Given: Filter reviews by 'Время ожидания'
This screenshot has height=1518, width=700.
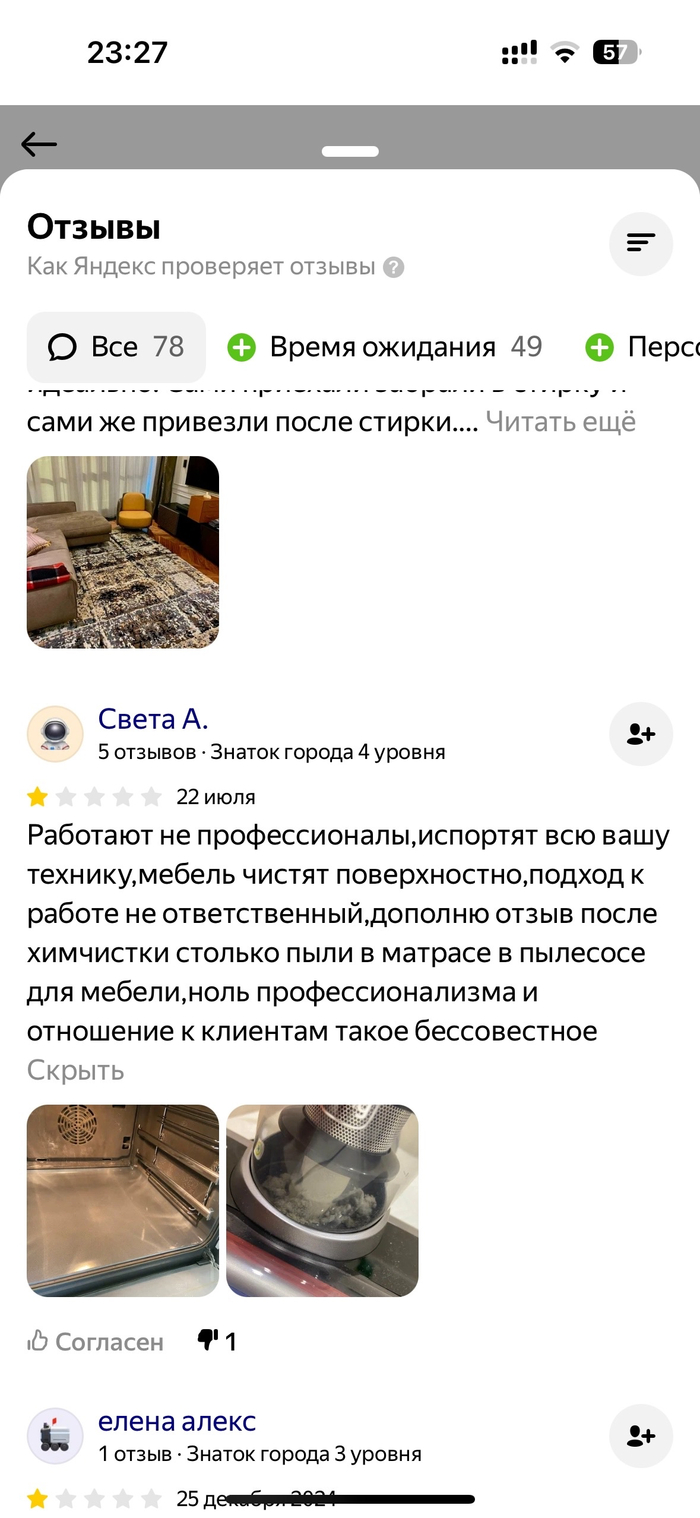Looking at the screenshot, I should point(384,347).
